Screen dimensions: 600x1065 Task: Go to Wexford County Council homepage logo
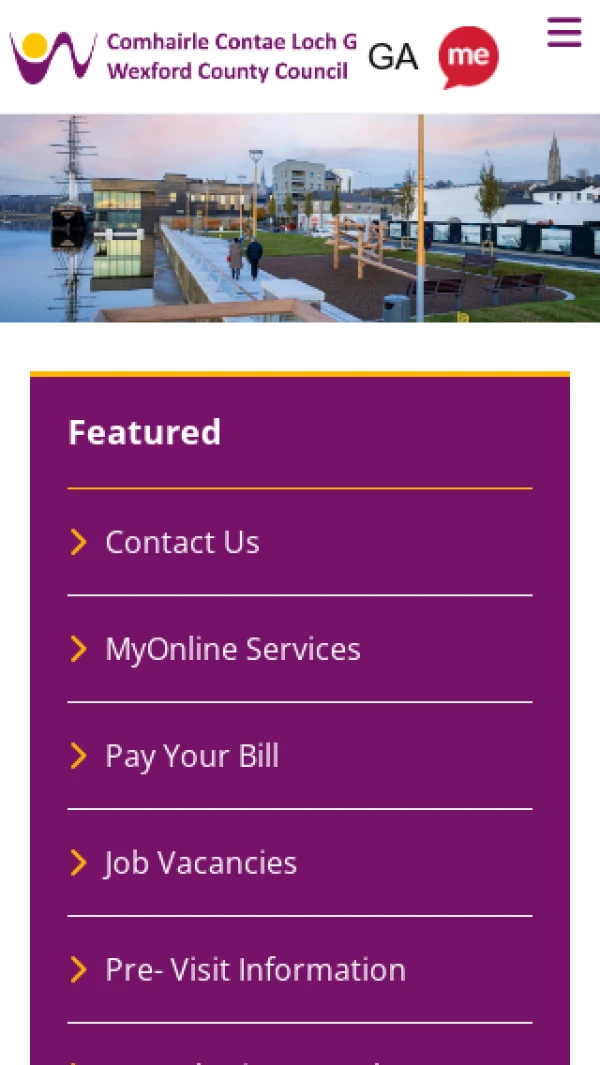[x=182, y=57]
